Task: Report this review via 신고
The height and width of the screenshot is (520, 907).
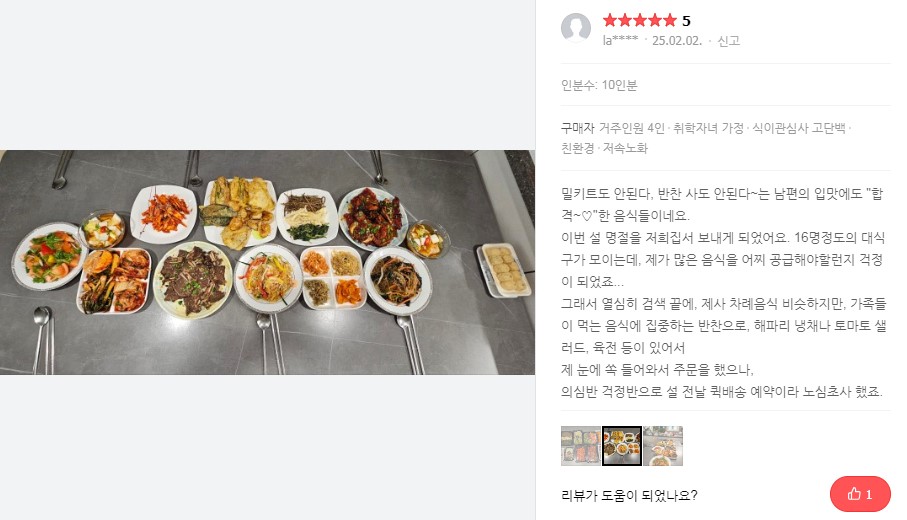Action: click(728, 41)
